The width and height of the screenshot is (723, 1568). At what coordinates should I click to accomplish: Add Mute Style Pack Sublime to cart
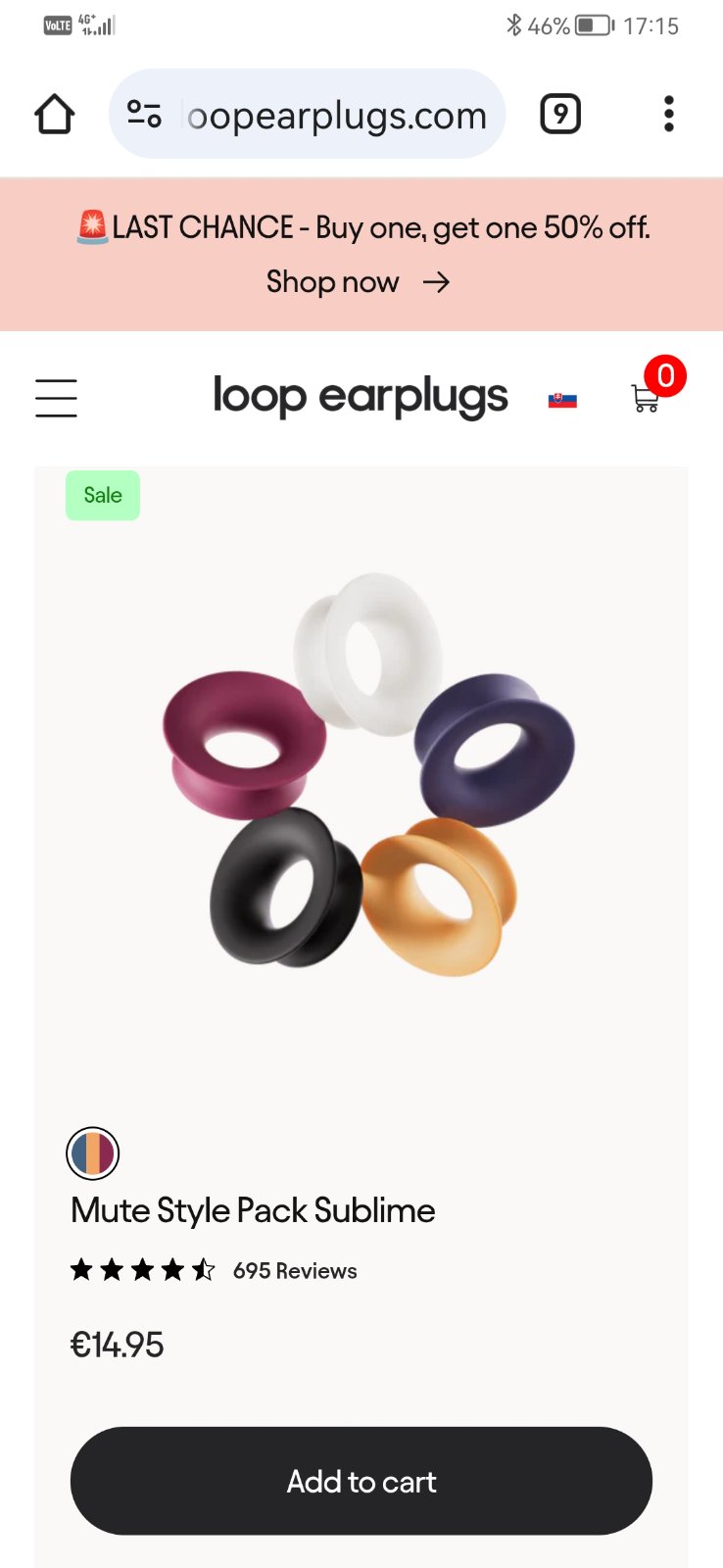coord(361,1481)
